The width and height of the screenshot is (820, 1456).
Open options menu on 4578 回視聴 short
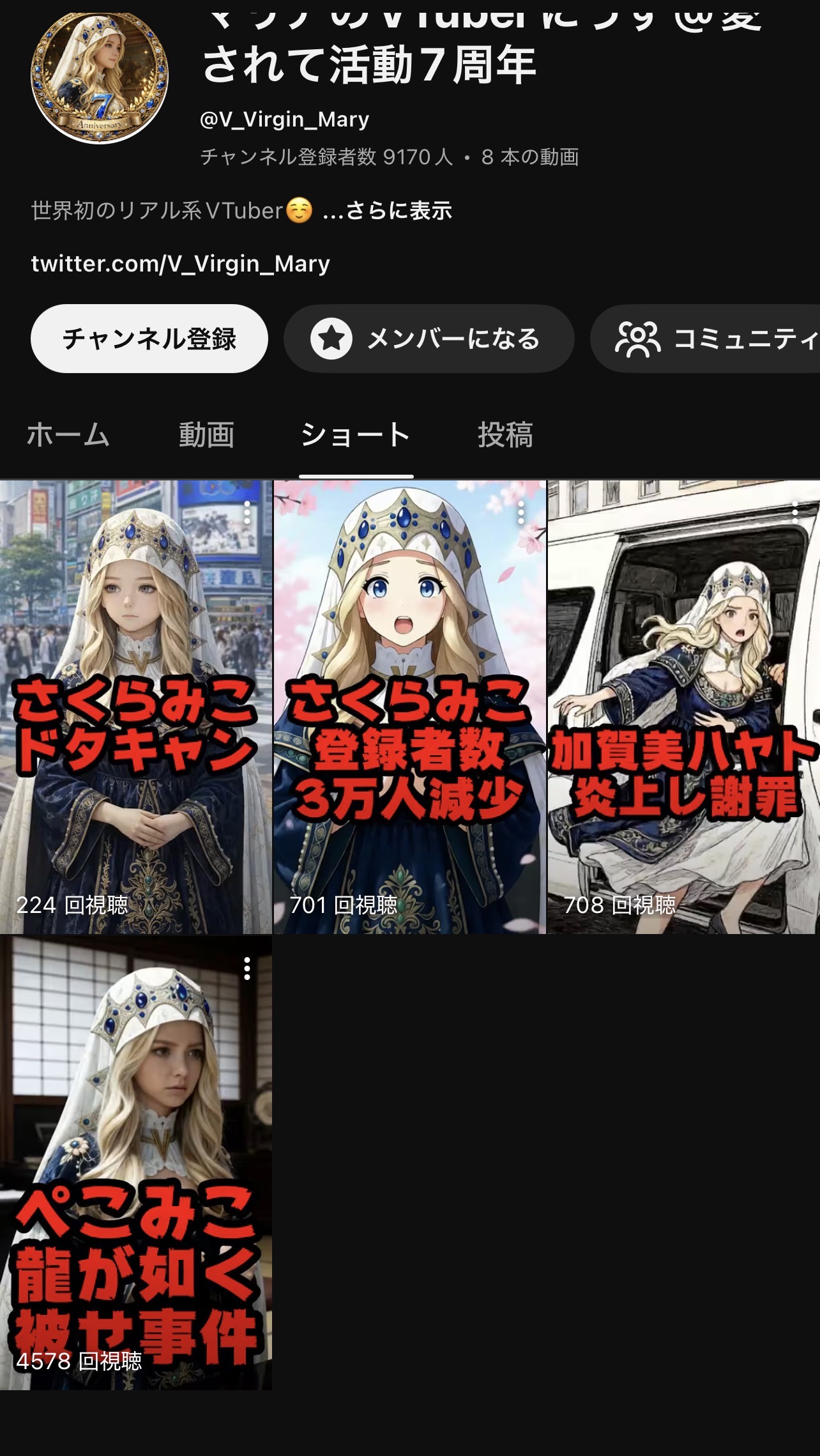(247, 969)
